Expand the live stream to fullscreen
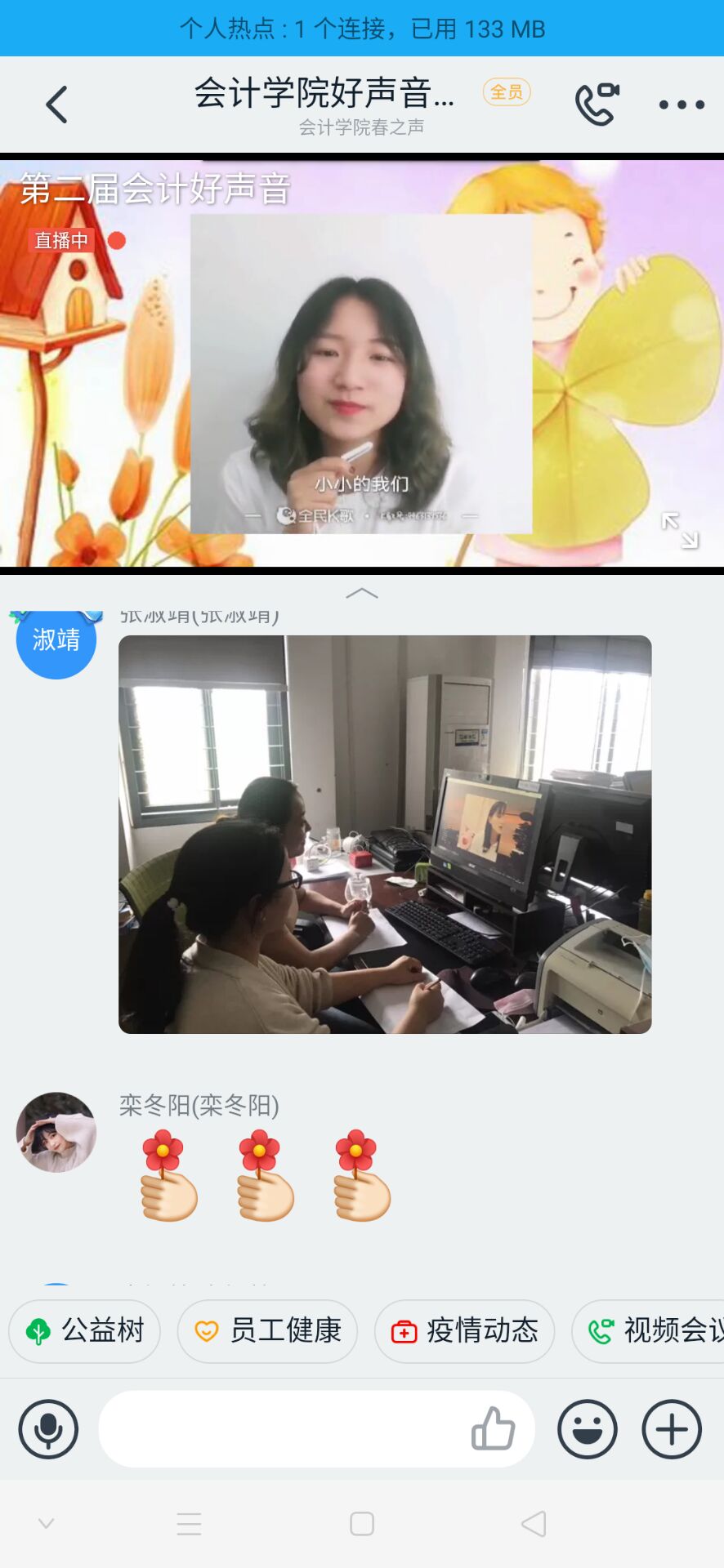 [680, 530]
